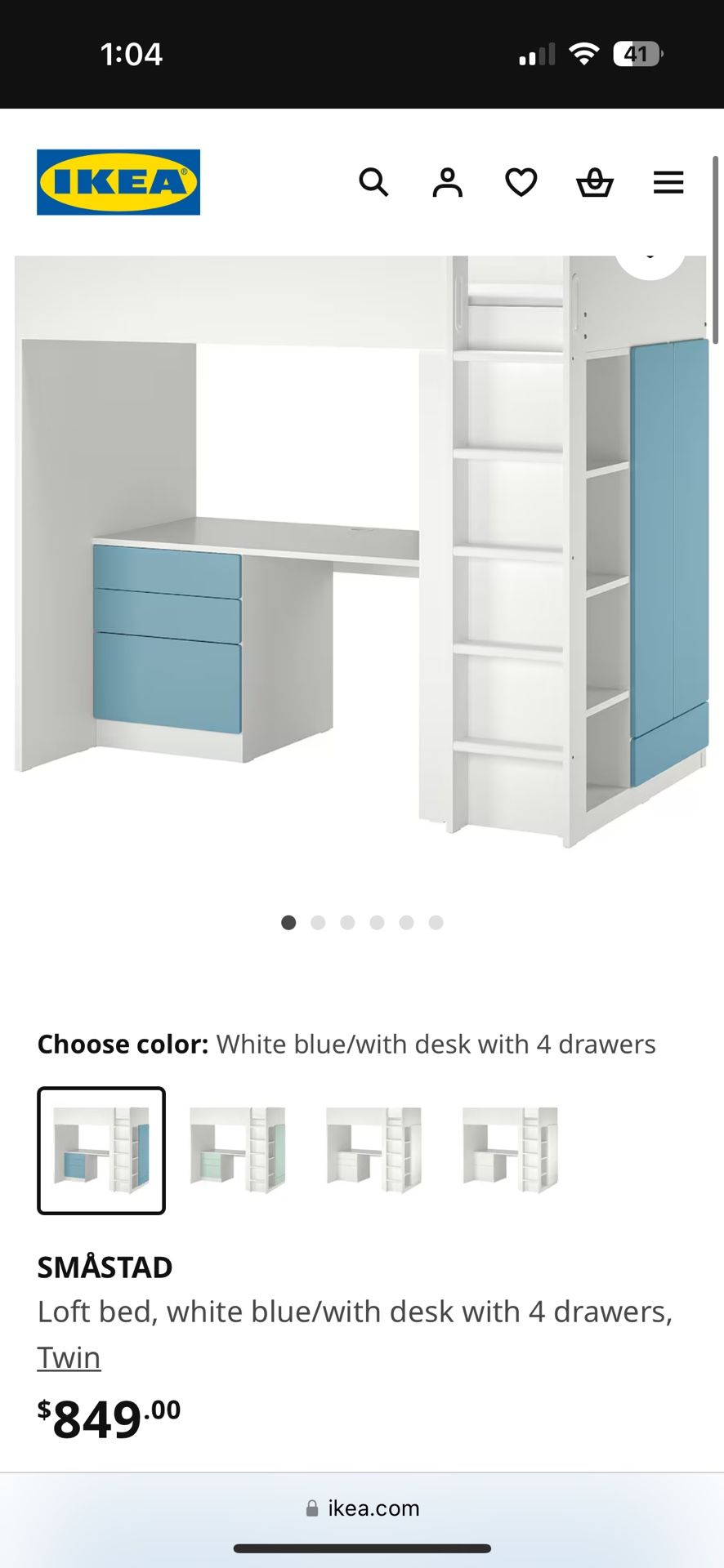
Task: Open the hamburger menu
Action: coord(668,182)
